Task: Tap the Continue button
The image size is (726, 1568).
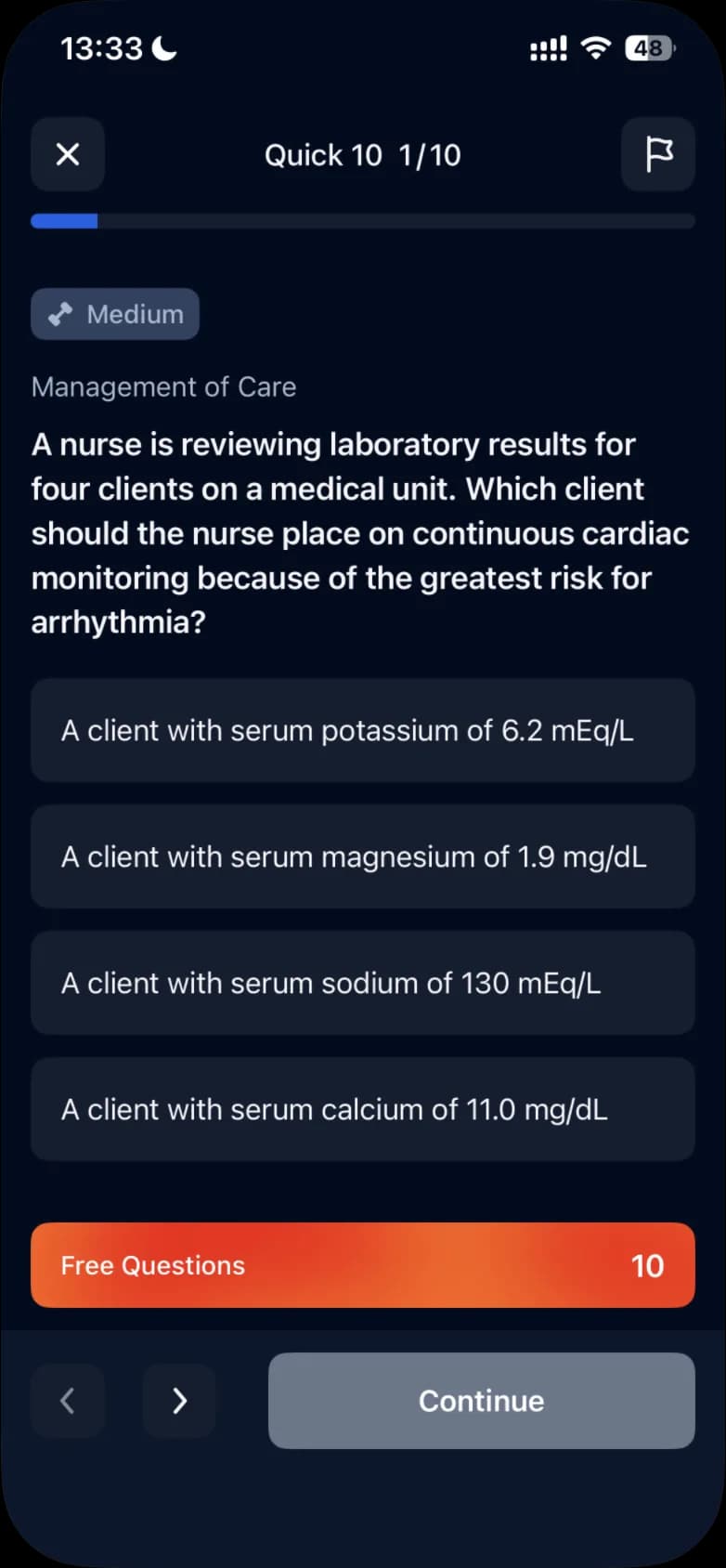Action: tap(481, 1401)
